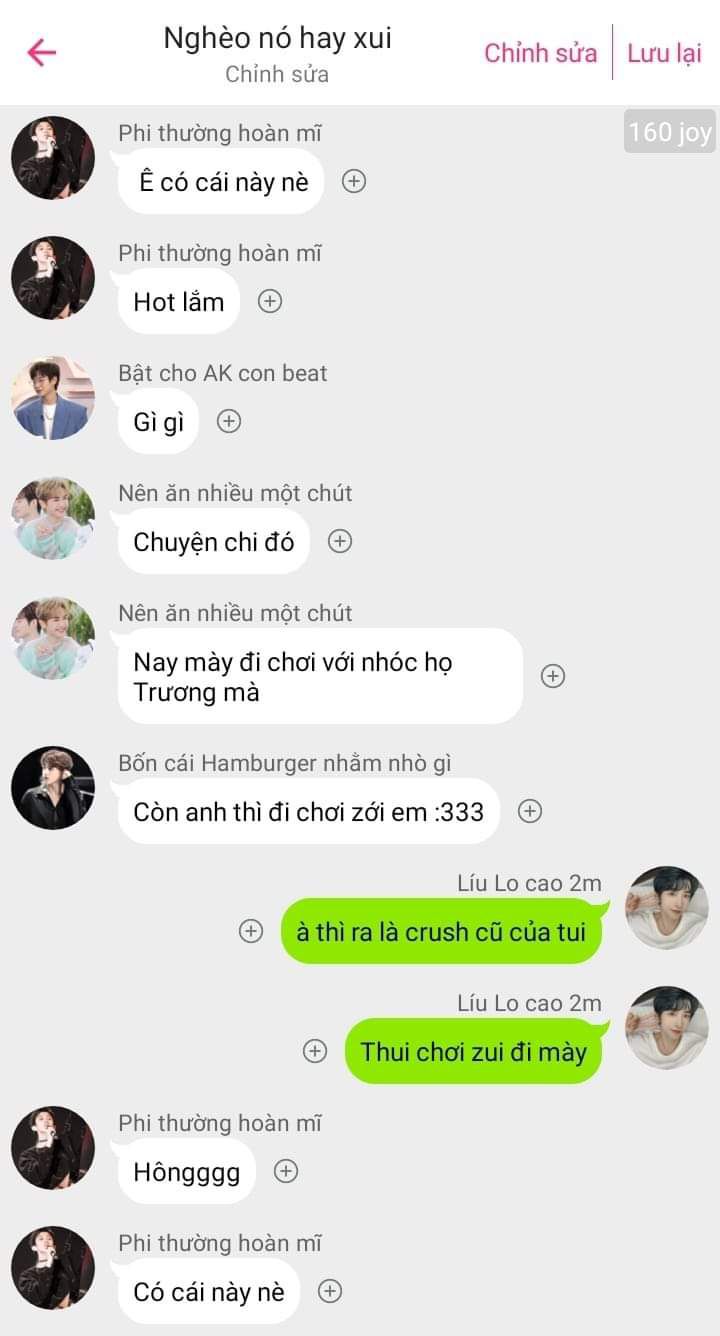Tap plus icon beside 'Thui chơi zui đi mày'

pos(315,1051)
